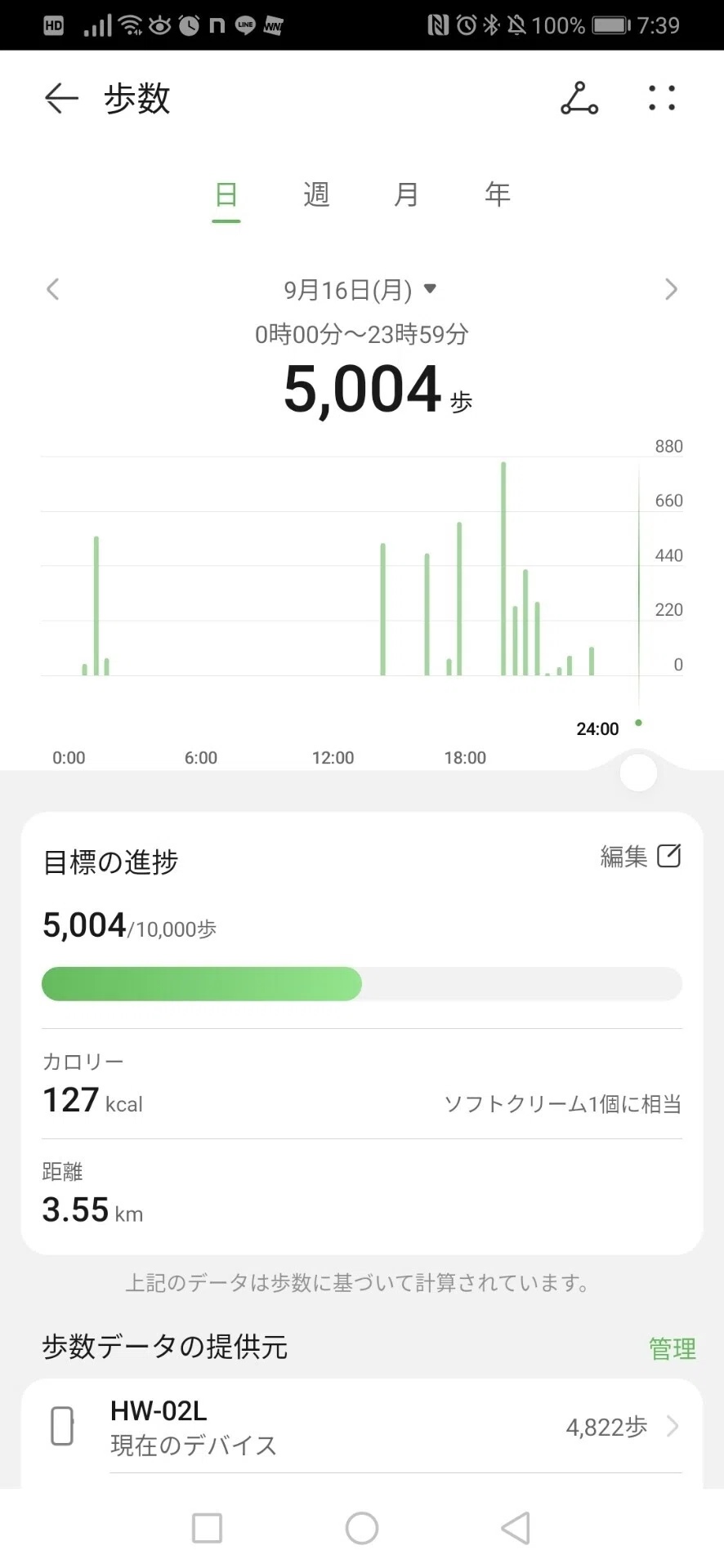Open the HW-02L device row
The width and height of the screenshot is (724, 1568).
point(362,1427)
